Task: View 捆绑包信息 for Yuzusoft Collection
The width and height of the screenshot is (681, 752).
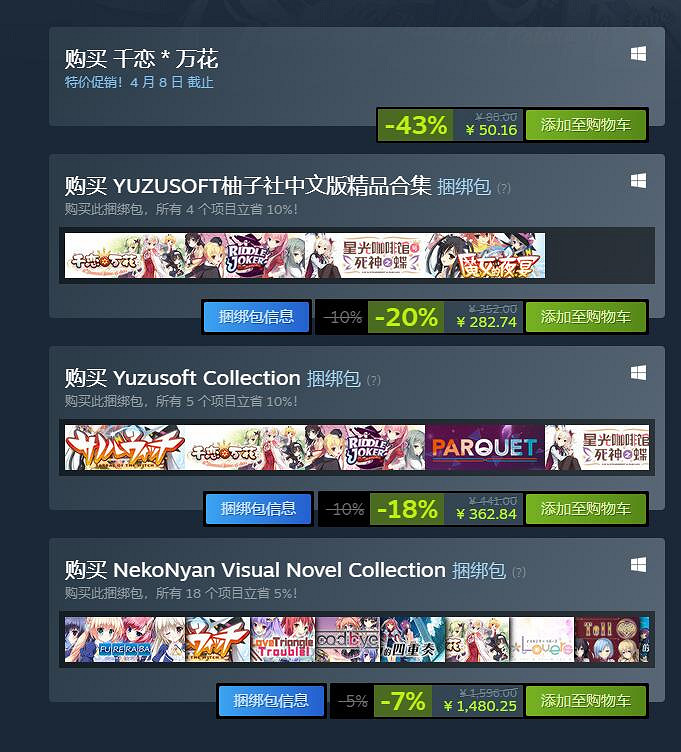Action: tap(258, 509)
